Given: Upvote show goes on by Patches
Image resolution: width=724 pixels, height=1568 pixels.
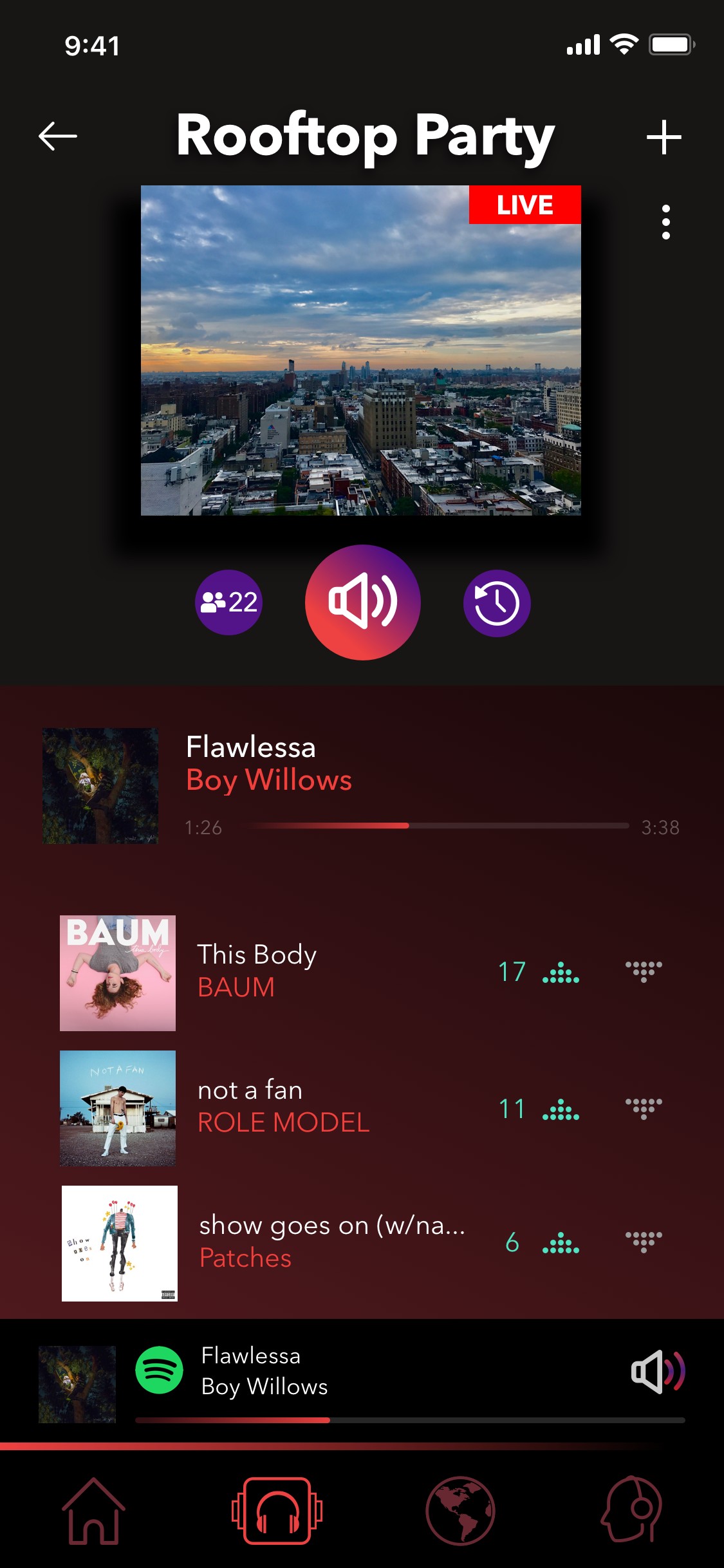Looking at the screenshot, I should point(561,1243).
